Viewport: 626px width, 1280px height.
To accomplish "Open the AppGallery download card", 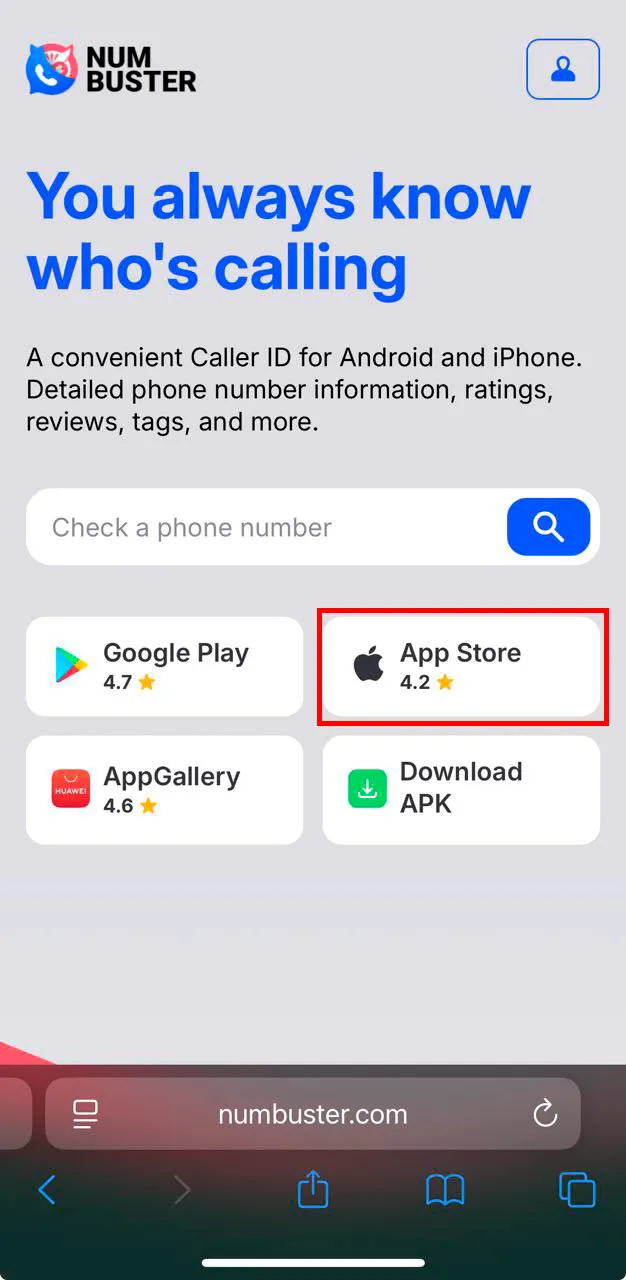I will [164, 790].
